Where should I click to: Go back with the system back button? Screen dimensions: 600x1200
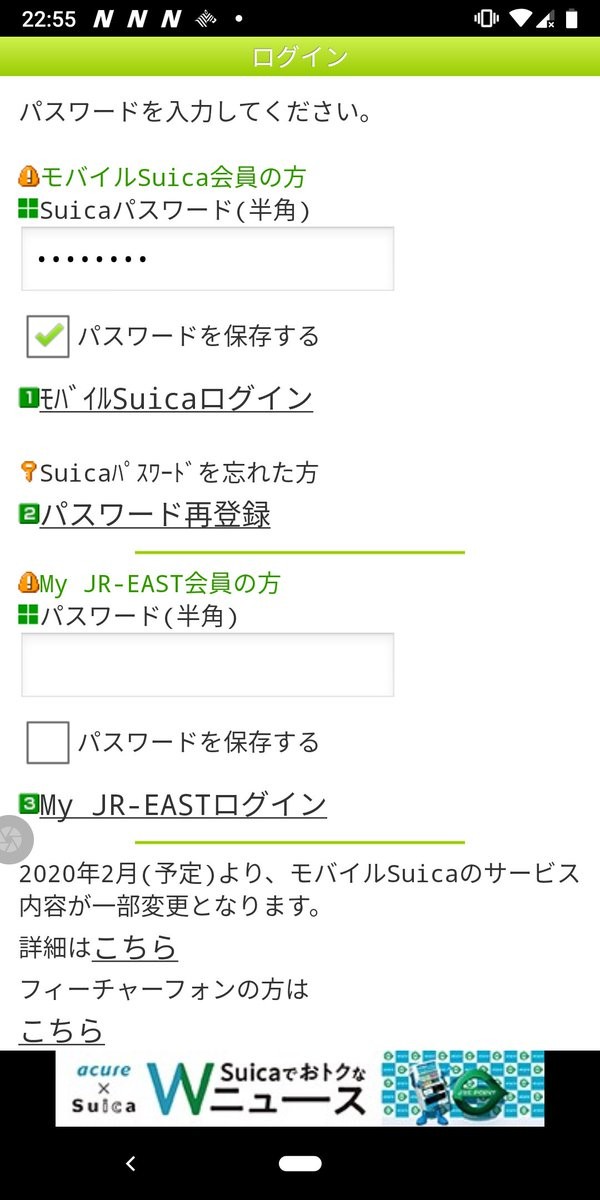130,1163
